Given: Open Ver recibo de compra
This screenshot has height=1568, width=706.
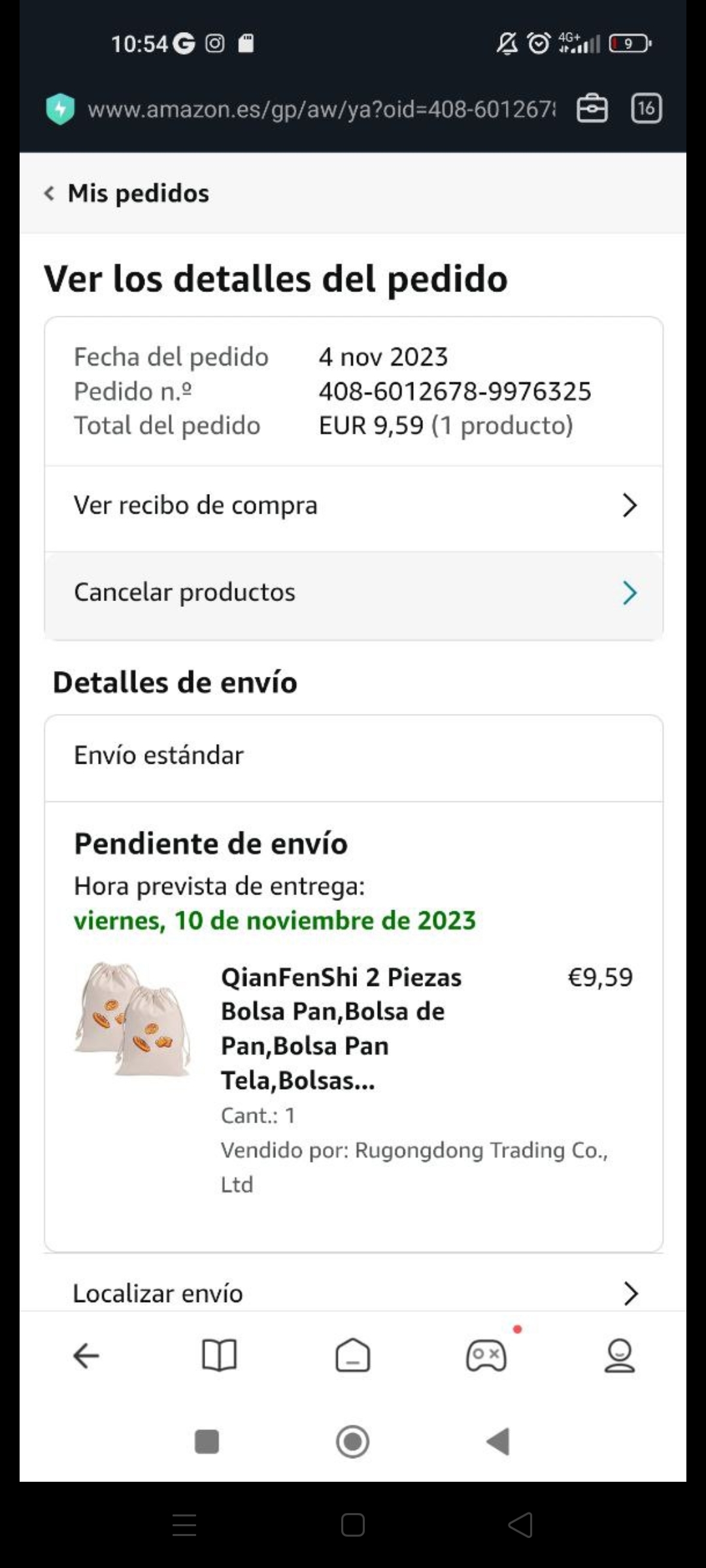Looking at the screenshot, I should pos(353,506).
